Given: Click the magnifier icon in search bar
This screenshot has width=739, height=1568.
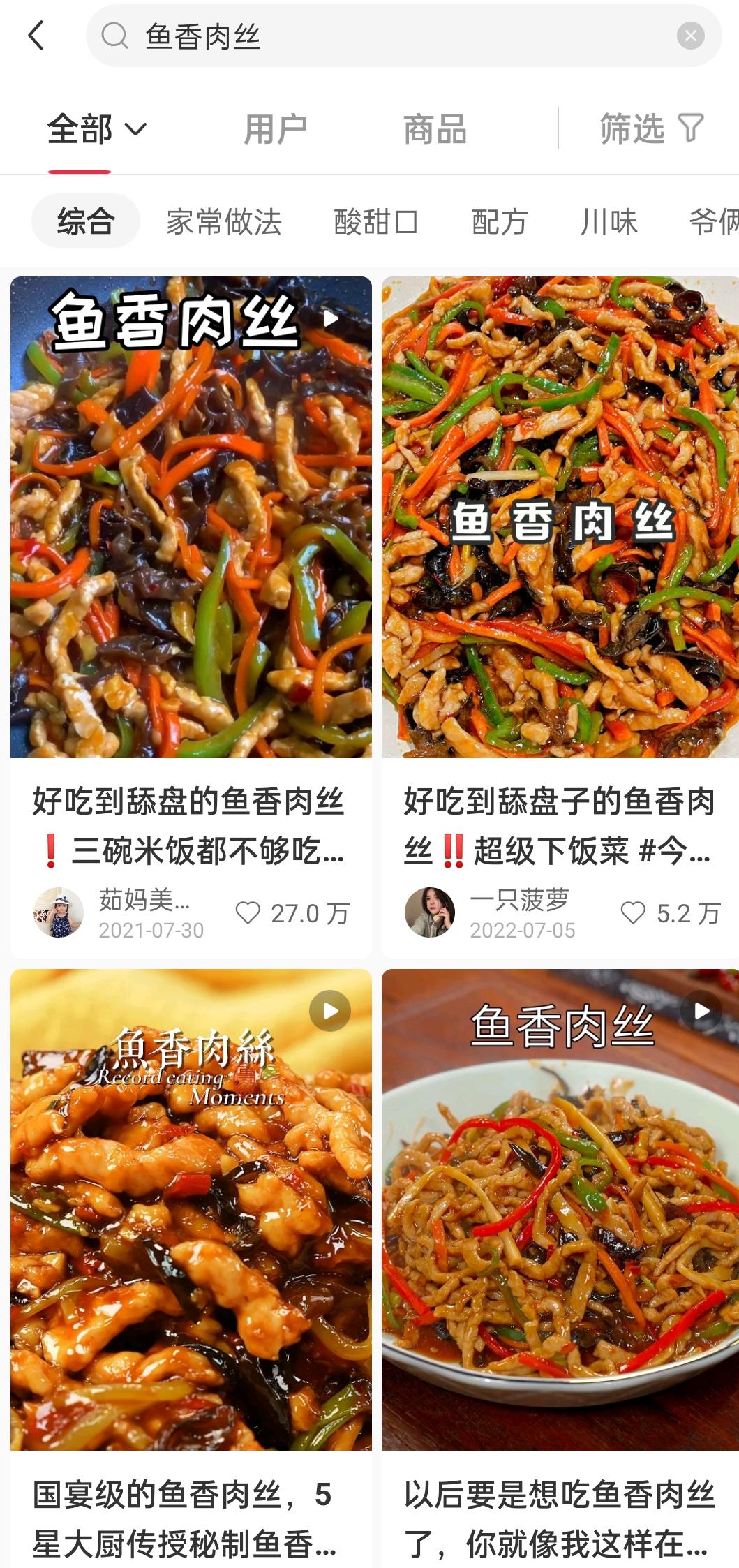Looking at the screenshot, I should click(115, 35).
